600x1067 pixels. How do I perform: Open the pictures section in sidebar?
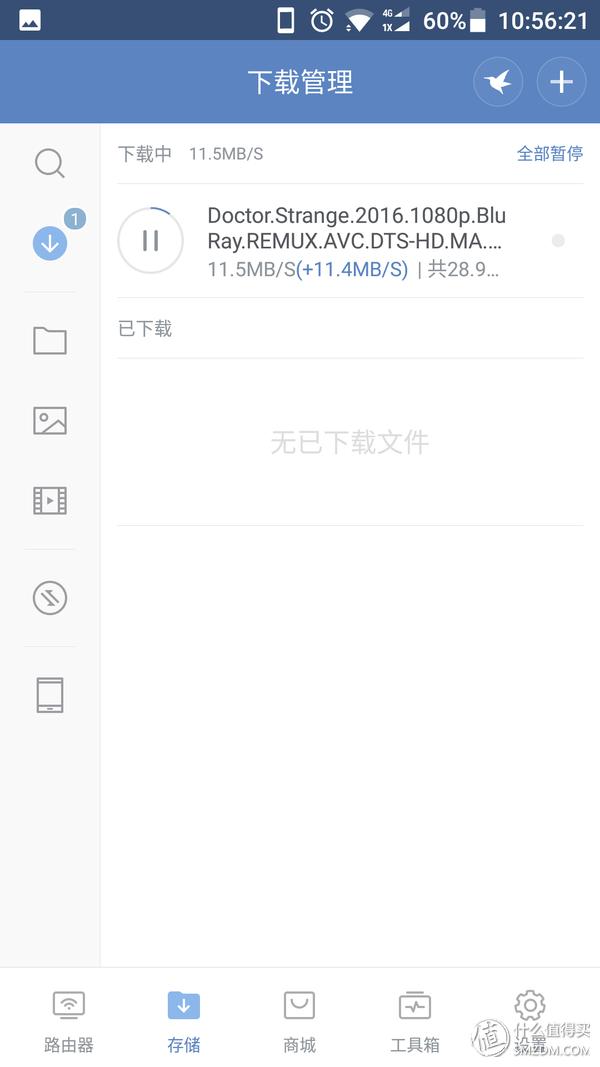coord(50,420)
